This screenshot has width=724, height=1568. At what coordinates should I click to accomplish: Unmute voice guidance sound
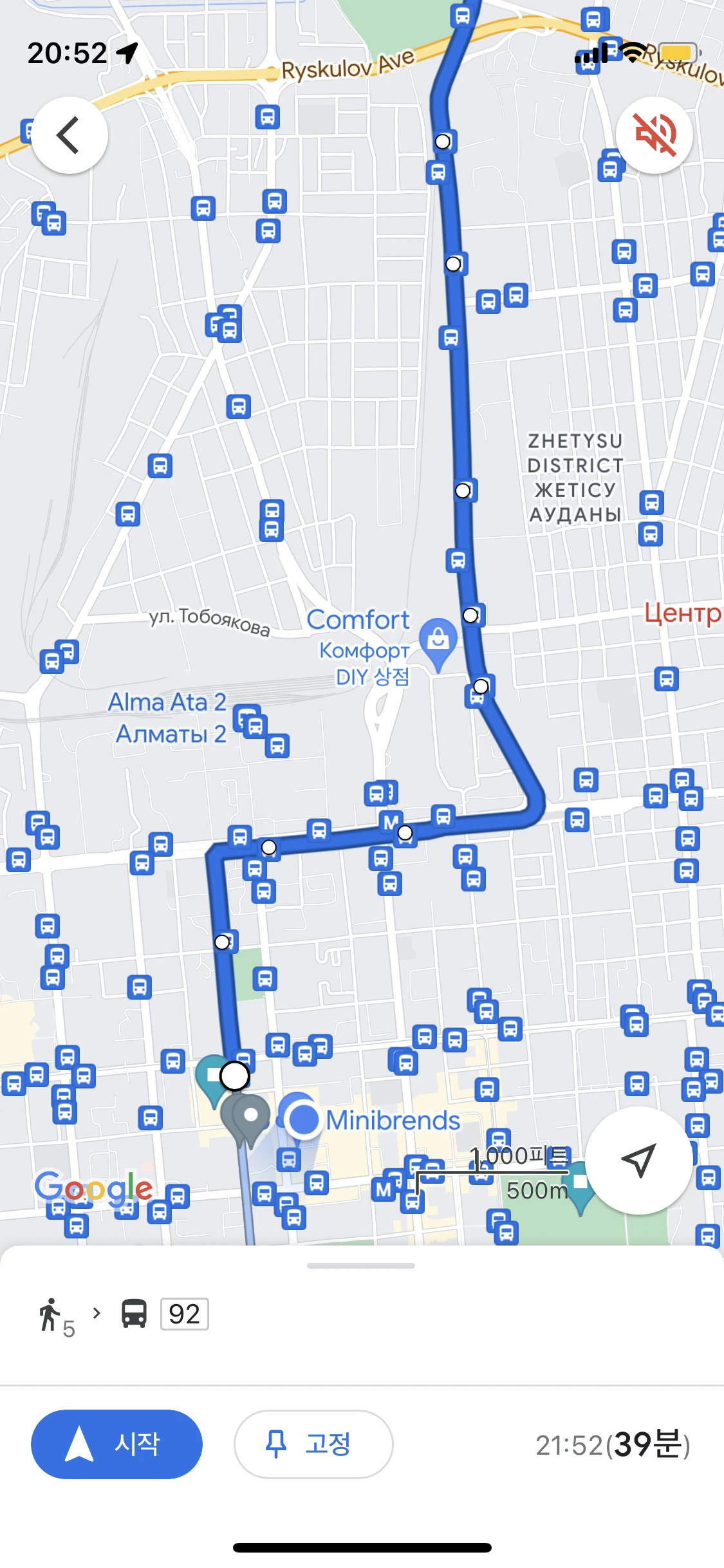click(x=654, y=135)
